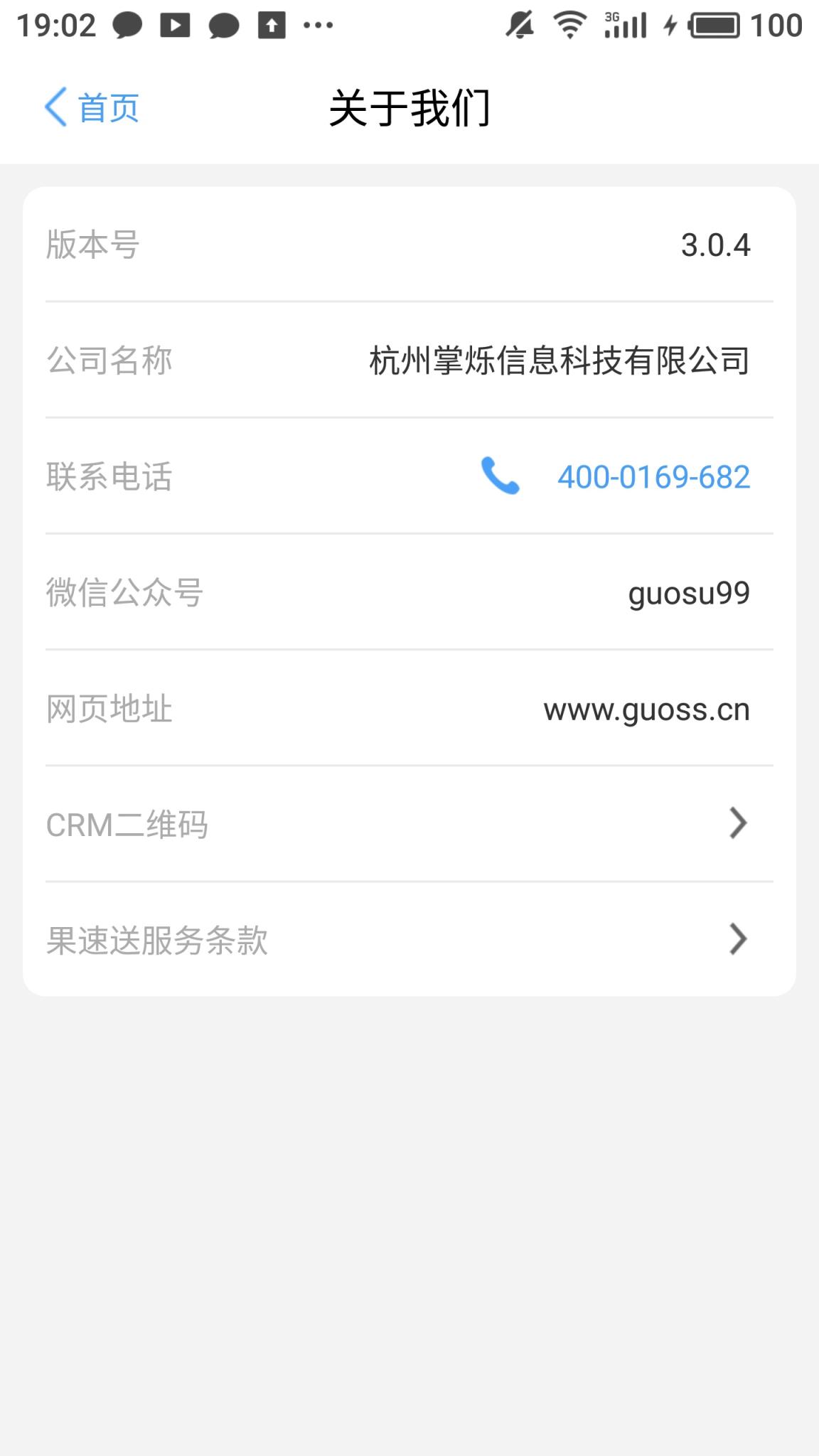The image size is (819, 1456).
Task: Tap the back chevron next to 首页
Action: tap(53, 107)
